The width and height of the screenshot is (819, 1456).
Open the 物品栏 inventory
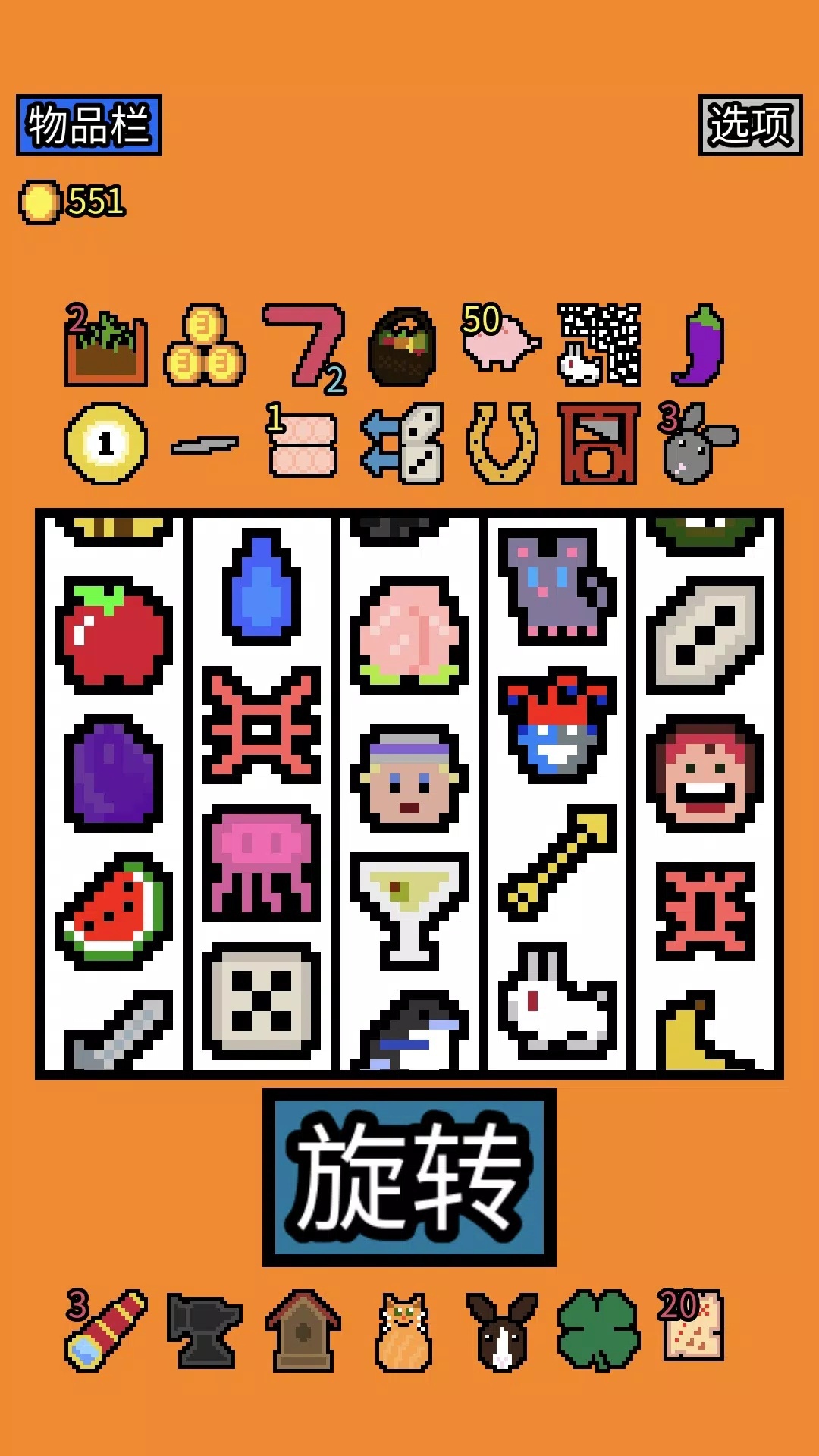click(x=89, y=125)
